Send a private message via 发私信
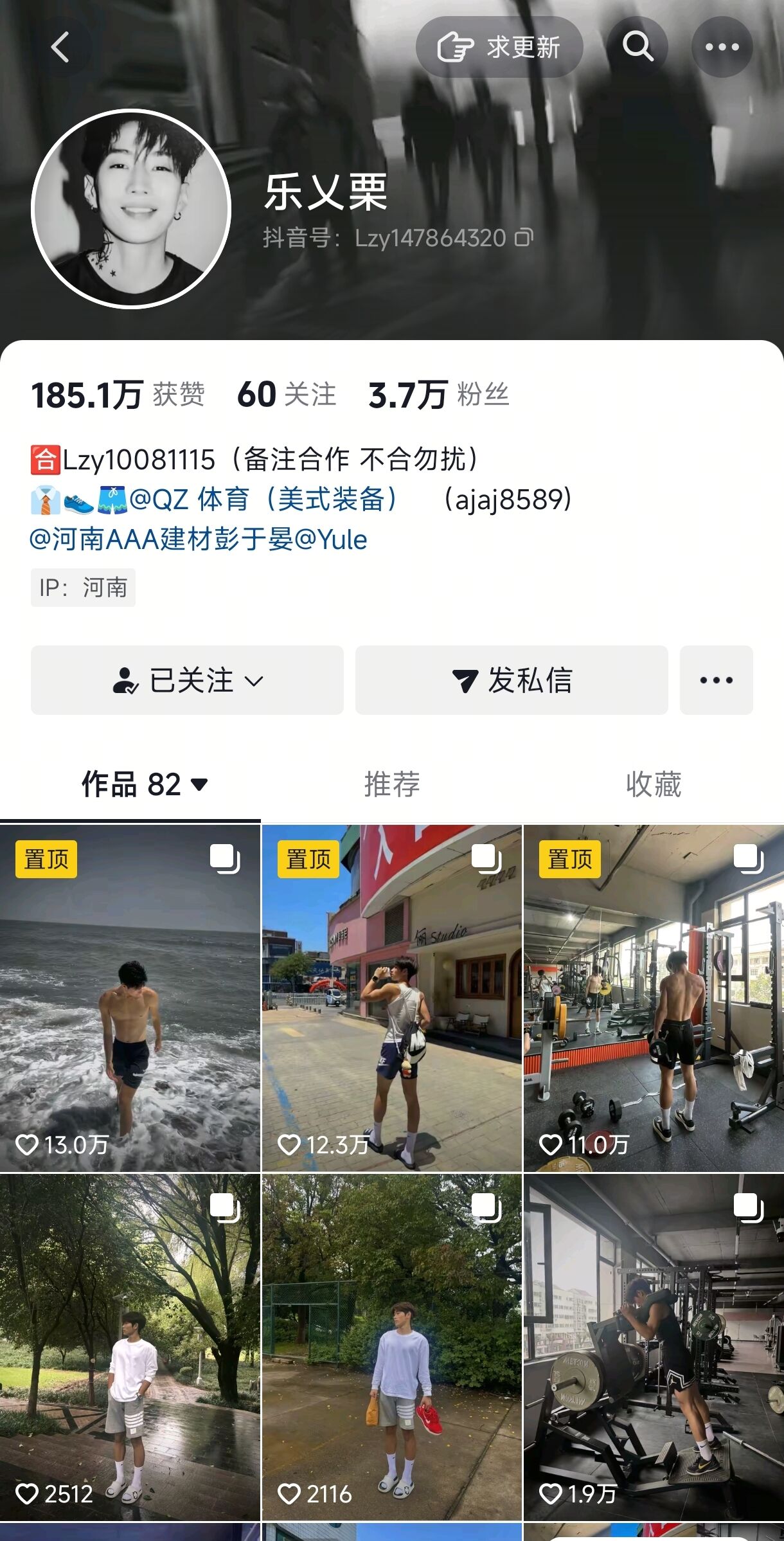Screen dimensions: 784x1541 pos(512,680)
